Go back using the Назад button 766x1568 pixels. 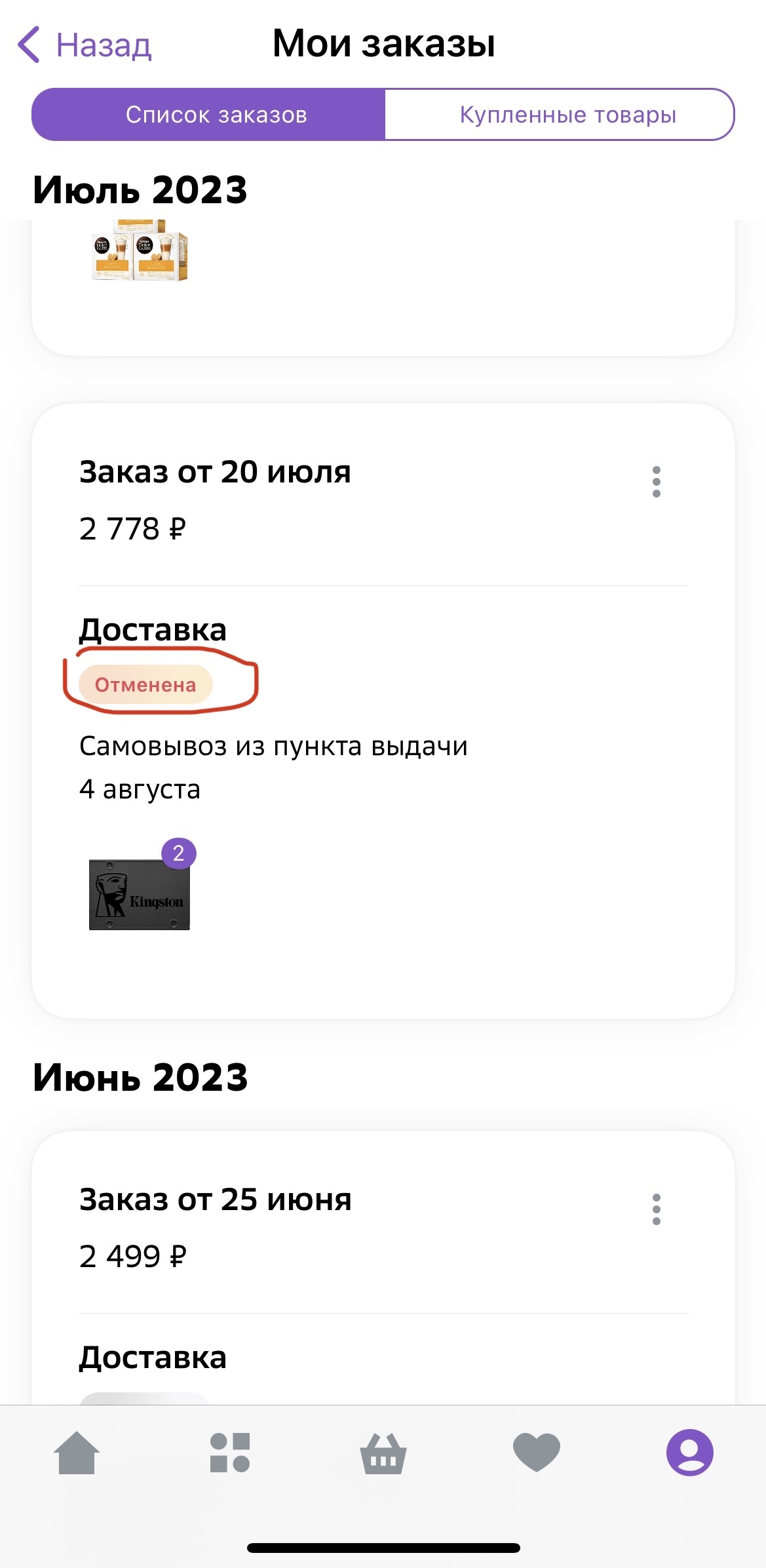coord(85,45)
